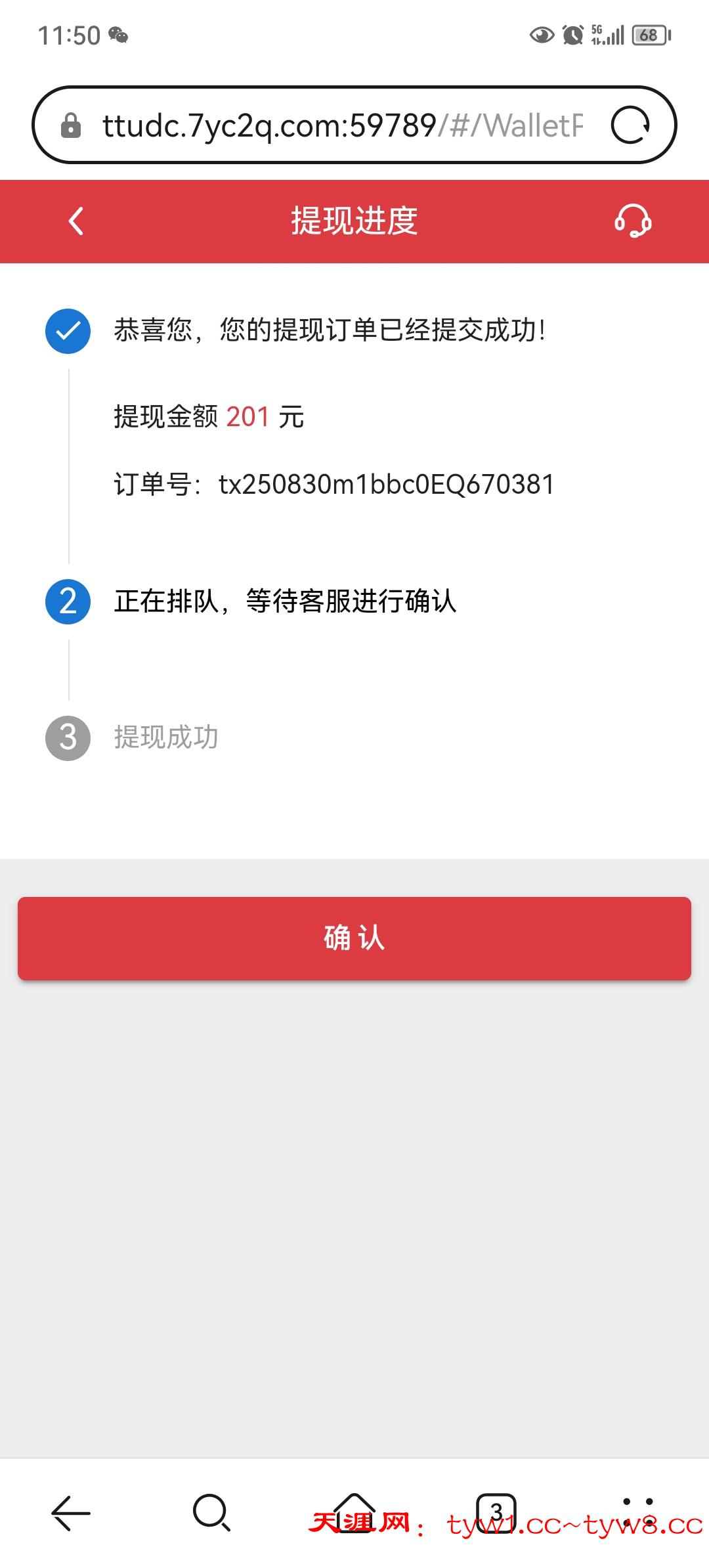
Task: Reload the page from the address bar
Action: pos(630,125)
